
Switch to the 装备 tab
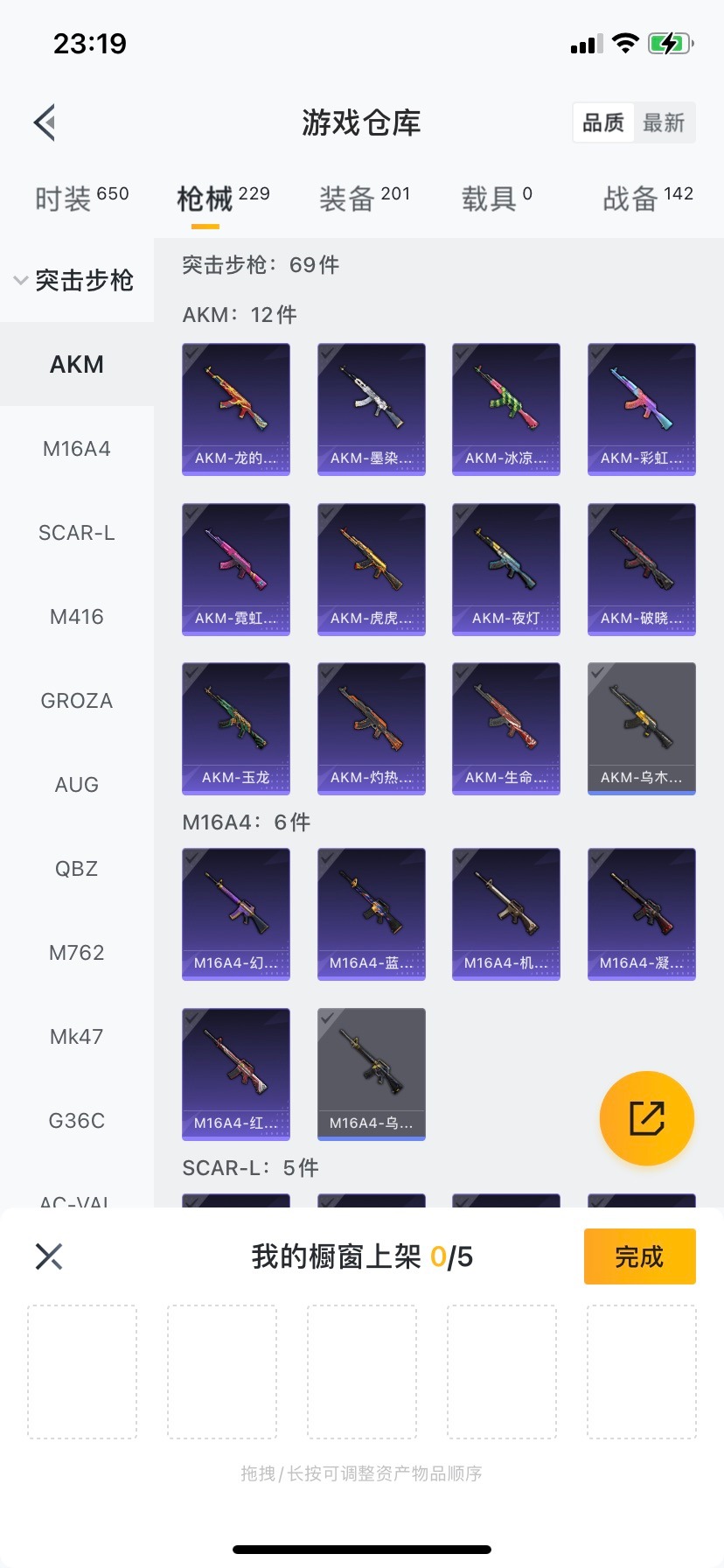pos(364,199)
